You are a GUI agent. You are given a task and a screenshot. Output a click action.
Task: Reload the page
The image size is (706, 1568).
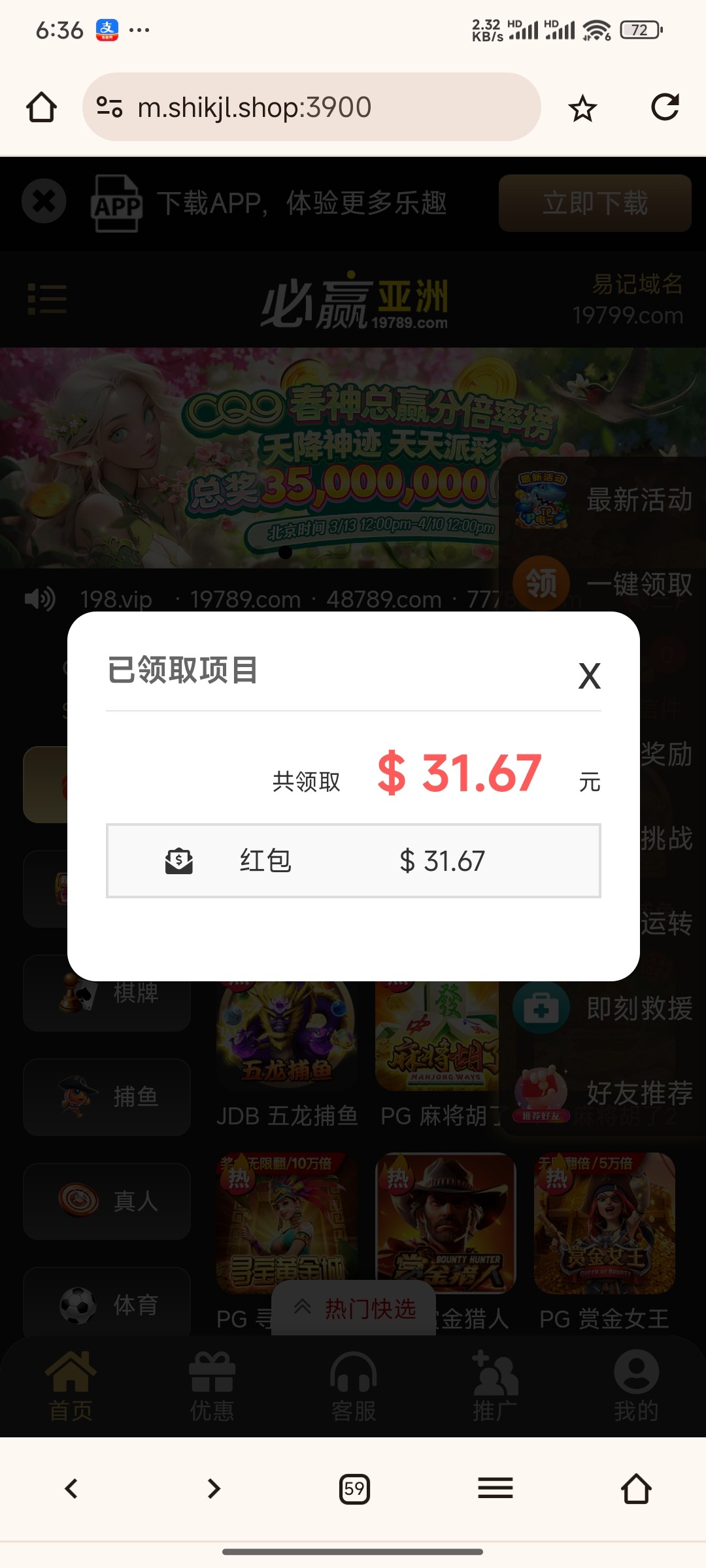tap(665, 107)
